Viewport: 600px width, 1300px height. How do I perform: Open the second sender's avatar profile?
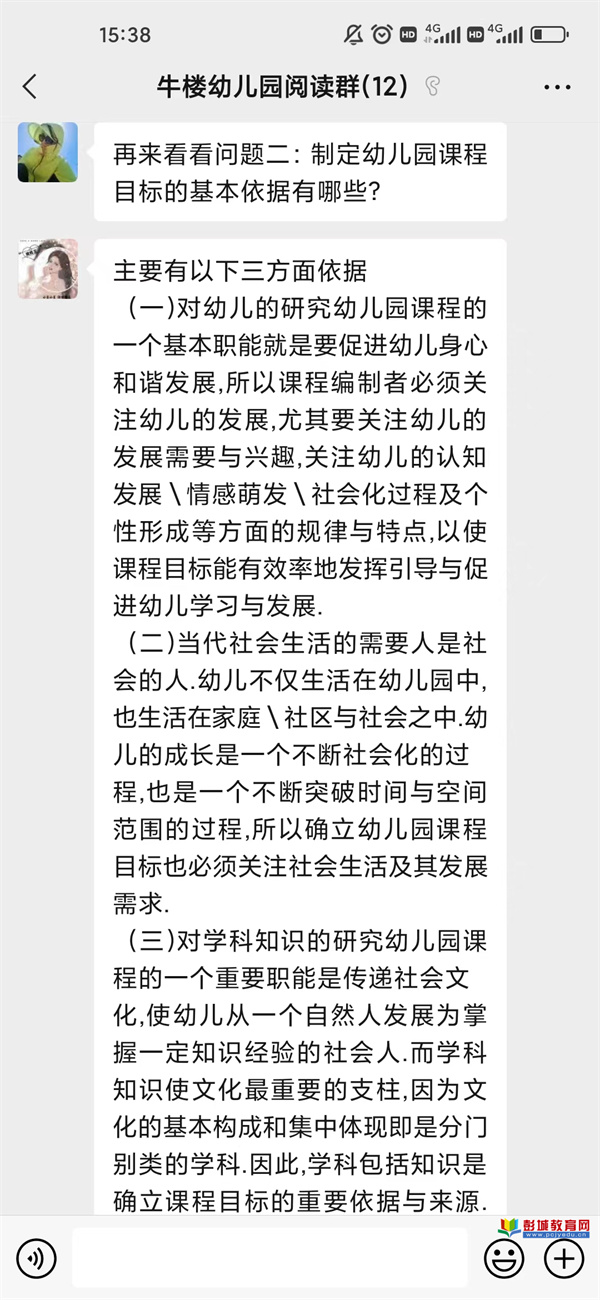point(48,268)
